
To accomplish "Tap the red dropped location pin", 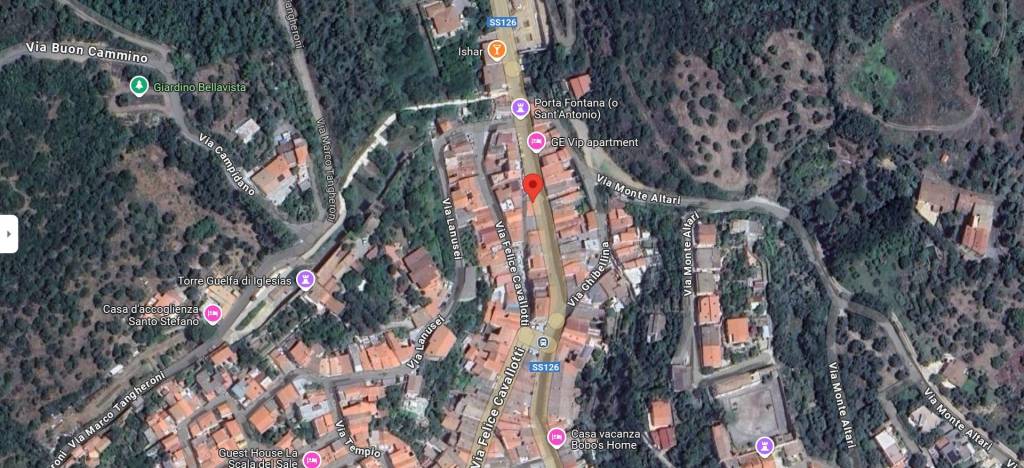I will 533,186.
